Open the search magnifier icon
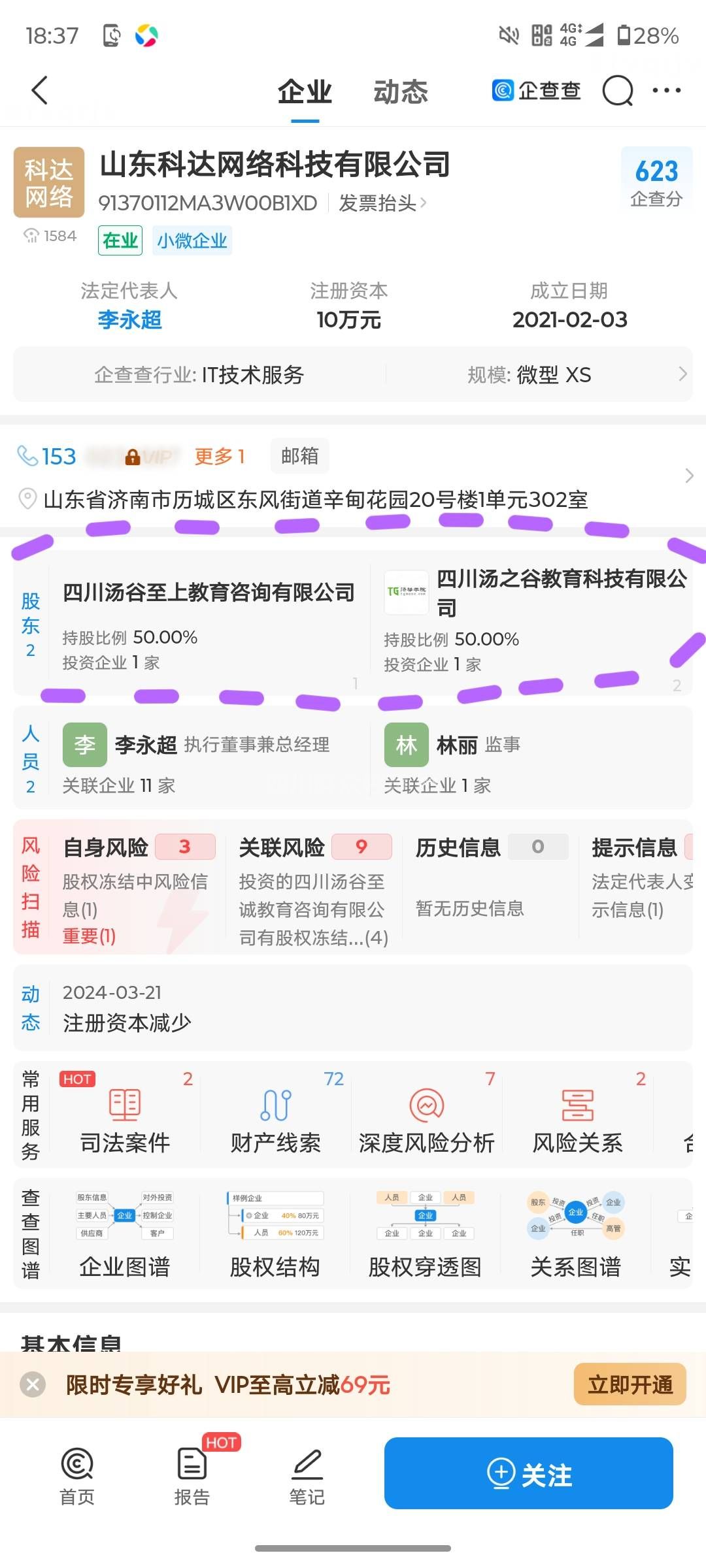The image size is (706, 1568). [x=618, y=90]
